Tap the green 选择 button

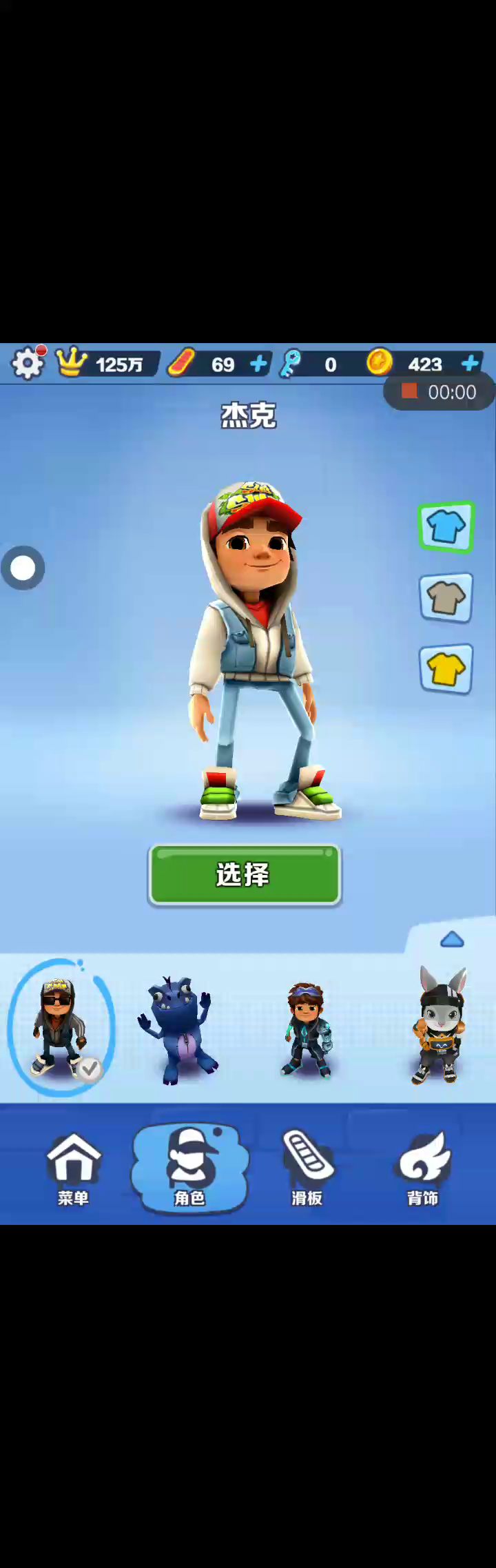[245, 875]
